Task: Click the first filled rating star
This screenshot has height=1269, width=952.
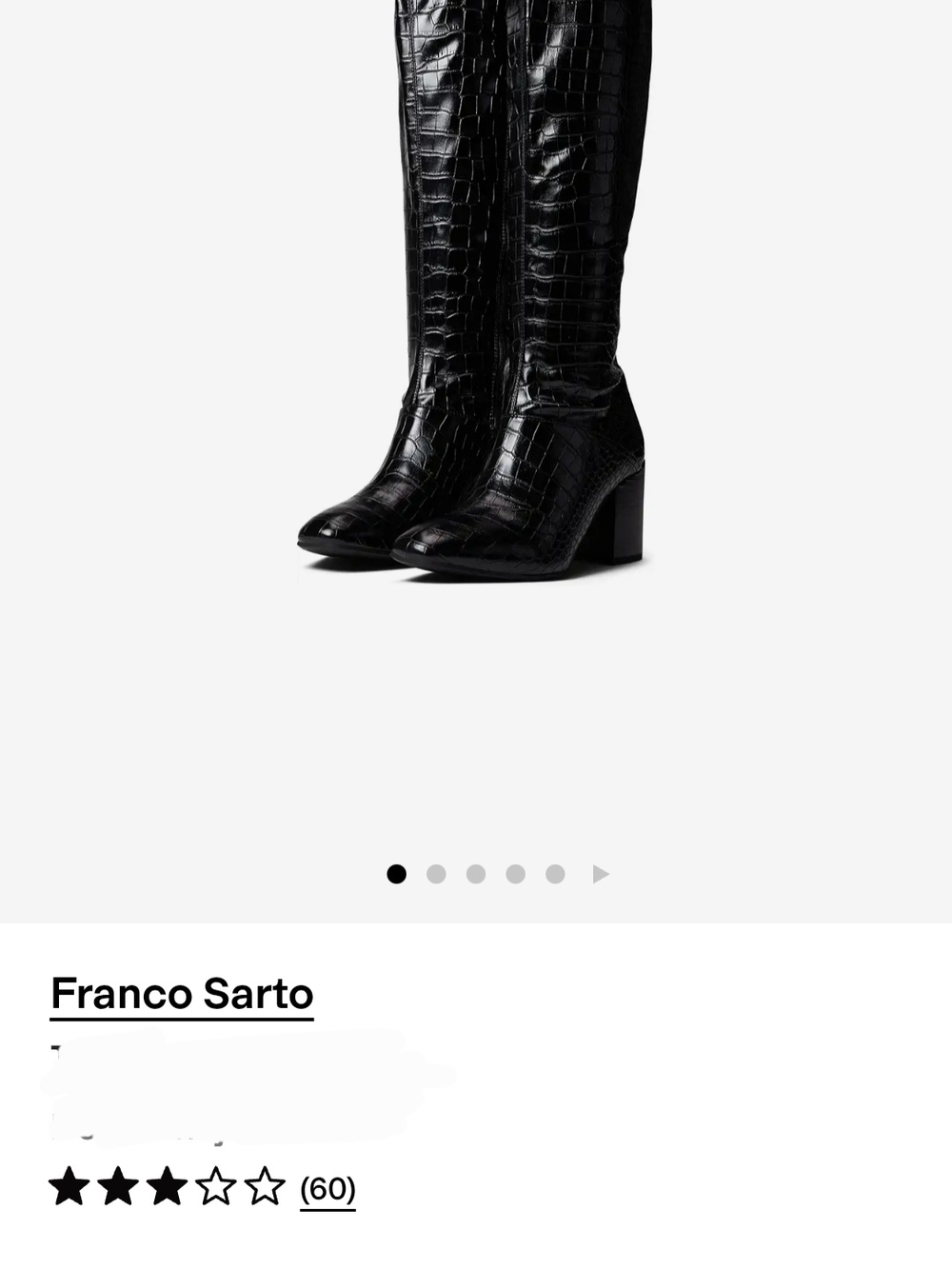Action: [68, 1187]
